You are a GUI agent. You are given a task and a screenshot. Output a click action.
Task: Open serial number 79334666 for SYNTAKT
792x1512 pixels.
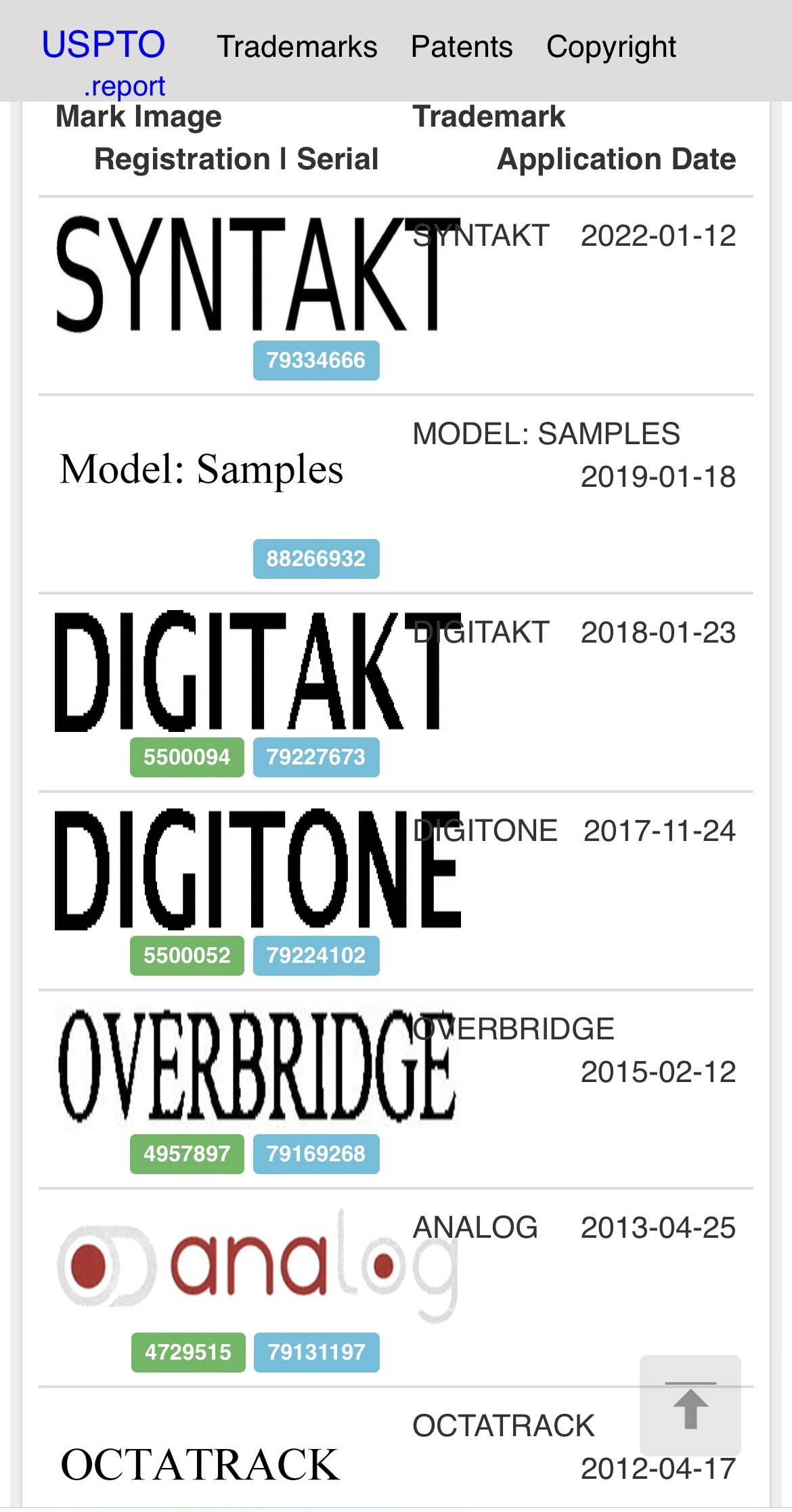tap(316, 361)
